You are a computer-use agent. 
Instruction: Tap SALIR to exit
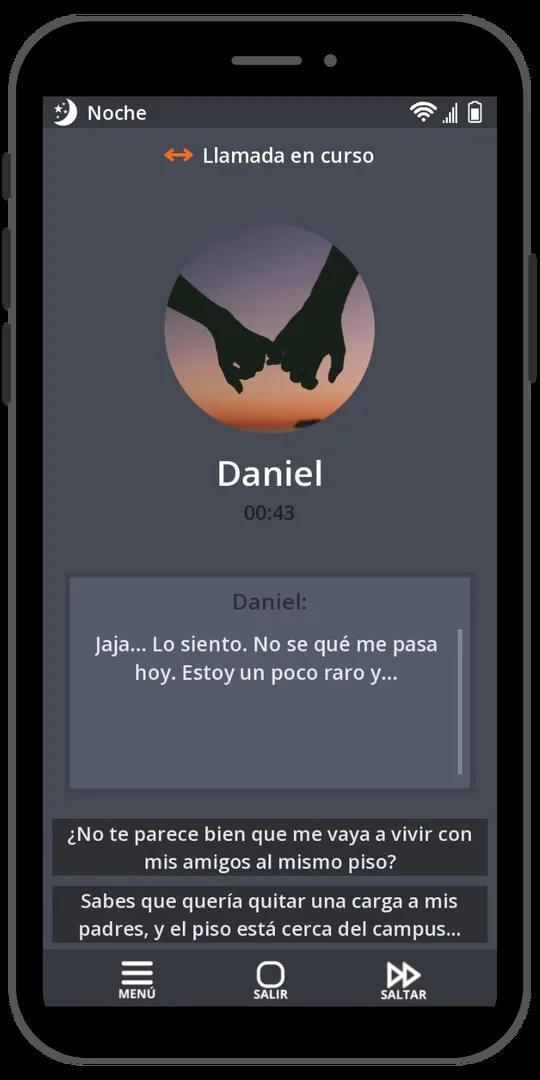tap(270, 979)
